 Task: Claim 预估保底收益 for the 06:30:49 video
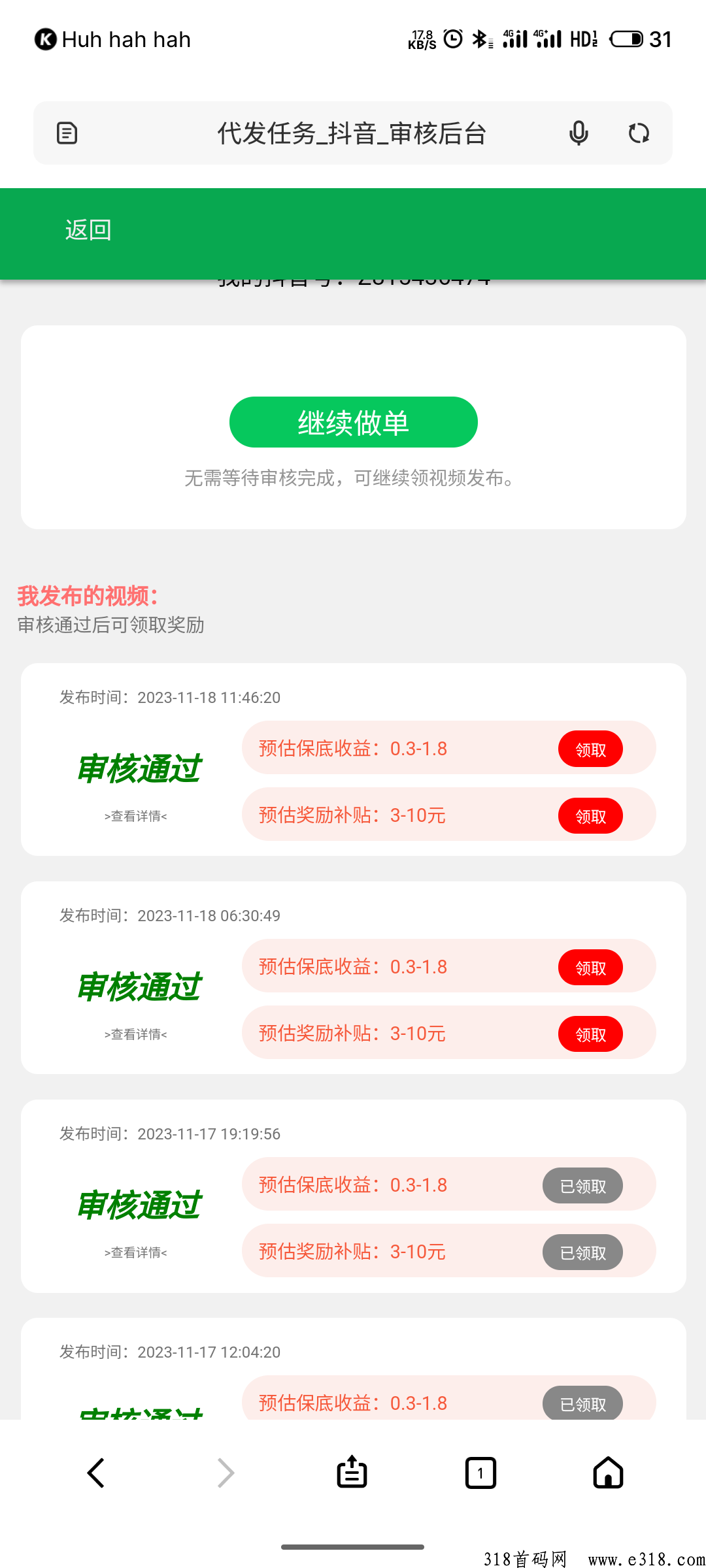(x=590, y=968)
